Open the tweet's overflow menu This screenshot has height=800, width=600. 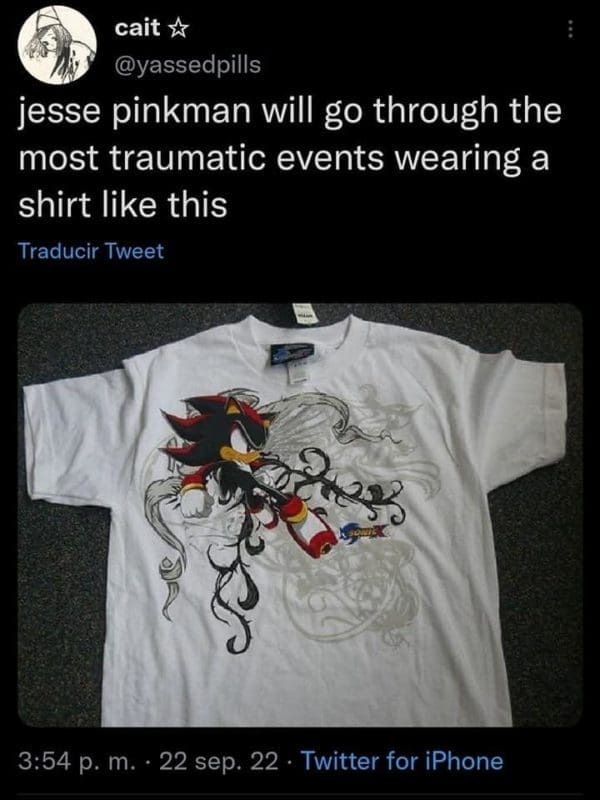(571, 31)
